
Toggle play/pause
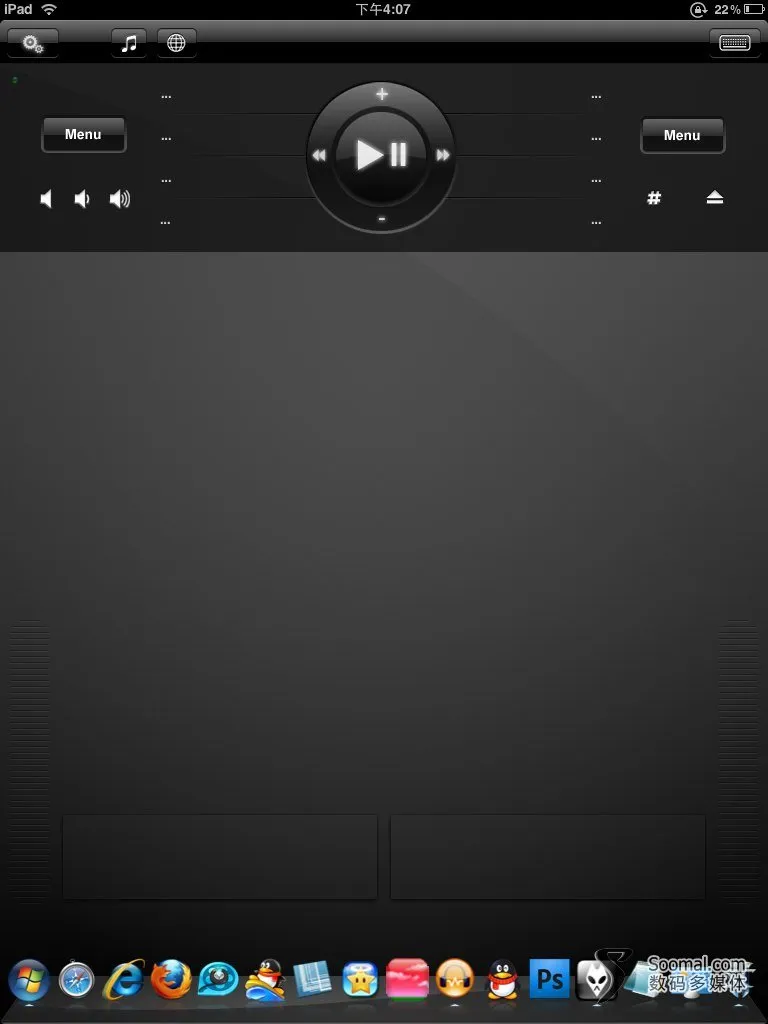(381, 155)
